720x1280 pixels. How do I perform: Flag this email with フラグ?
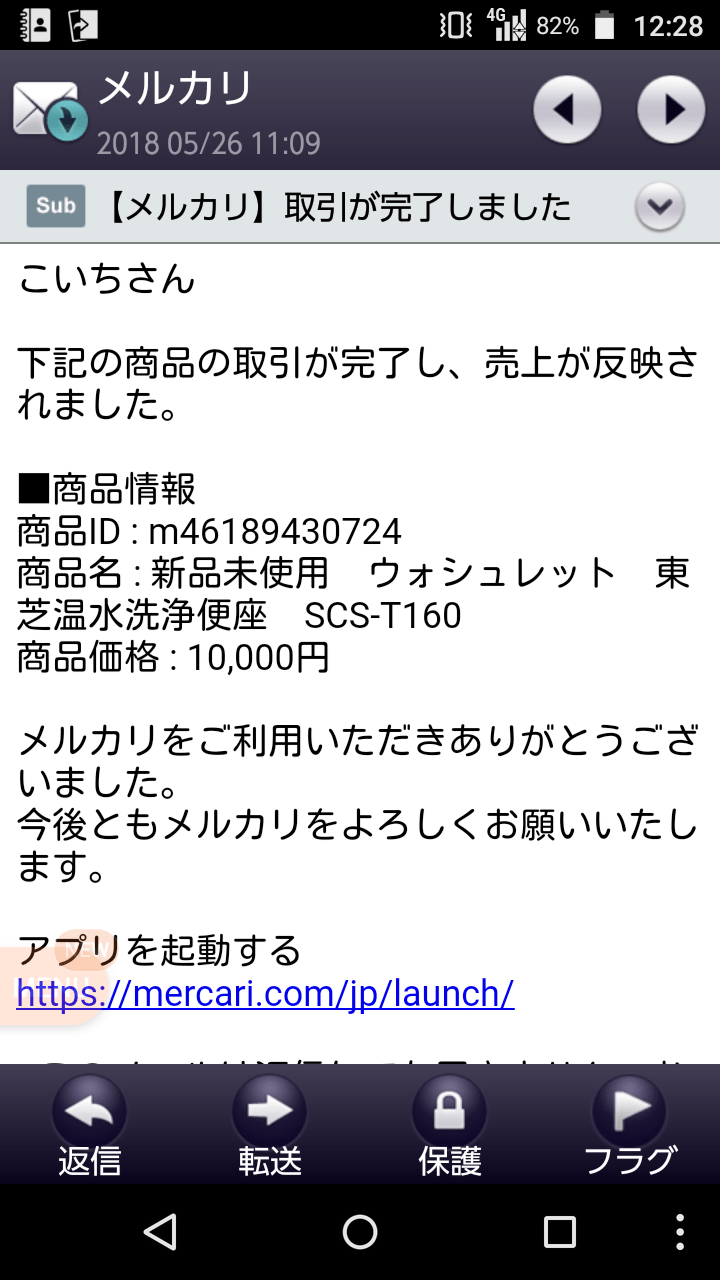630,1124
